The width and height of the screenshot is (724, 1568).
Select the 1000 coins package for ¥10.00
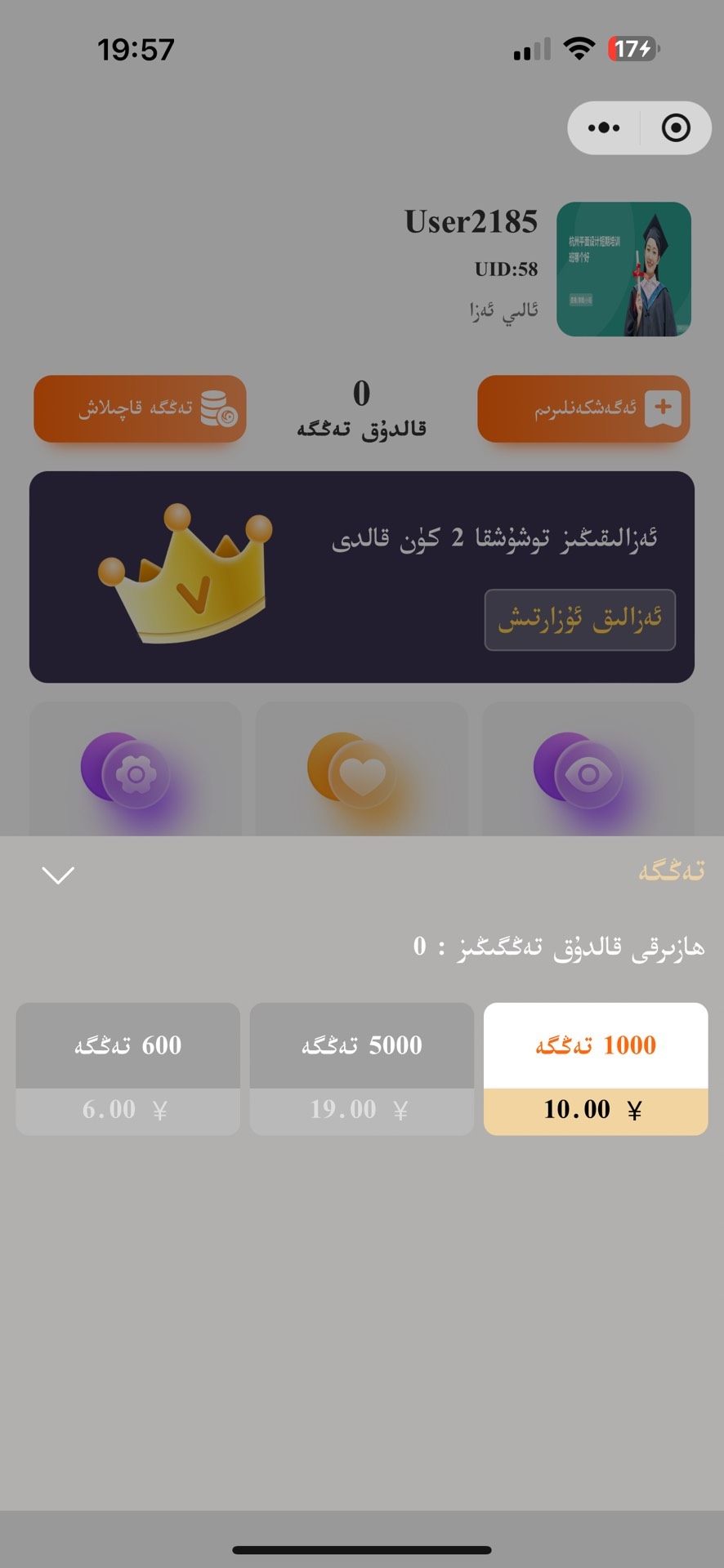pos(595,1068)
